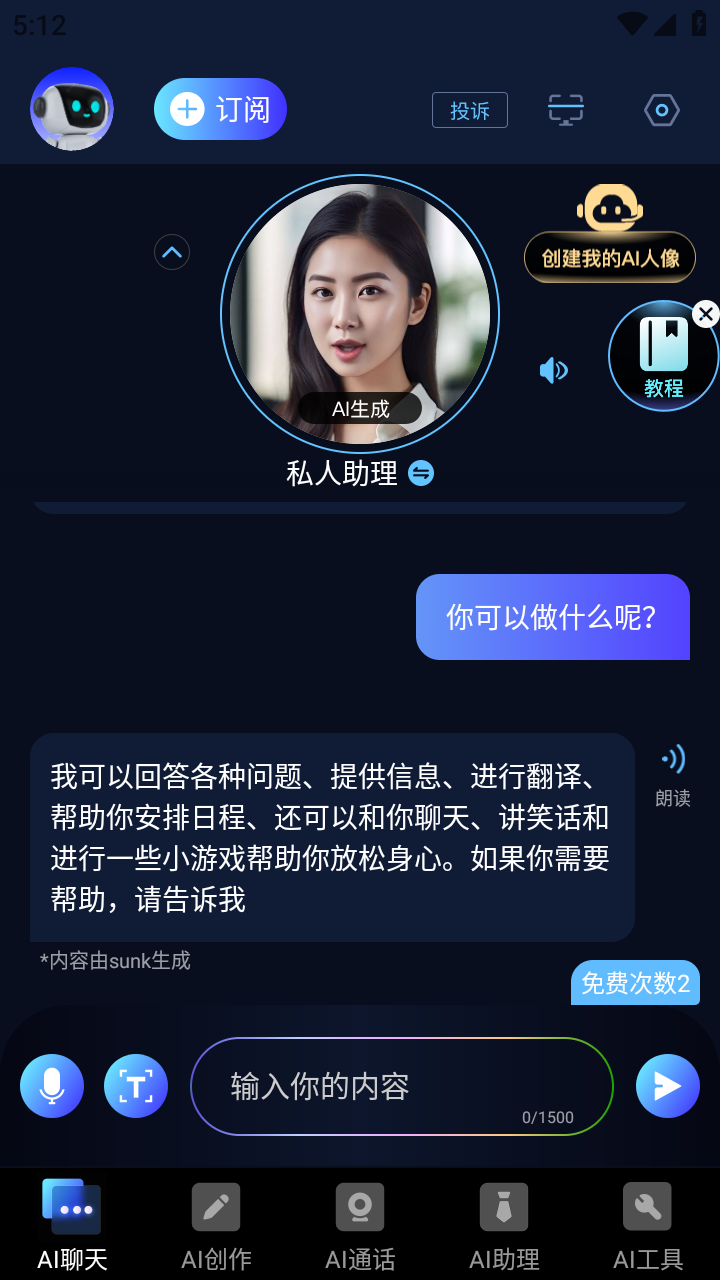Tap the 订阅 subscribe button
Image resolution: width=720 pixels, height=1280 pixels.
click(x=220, y=109)
